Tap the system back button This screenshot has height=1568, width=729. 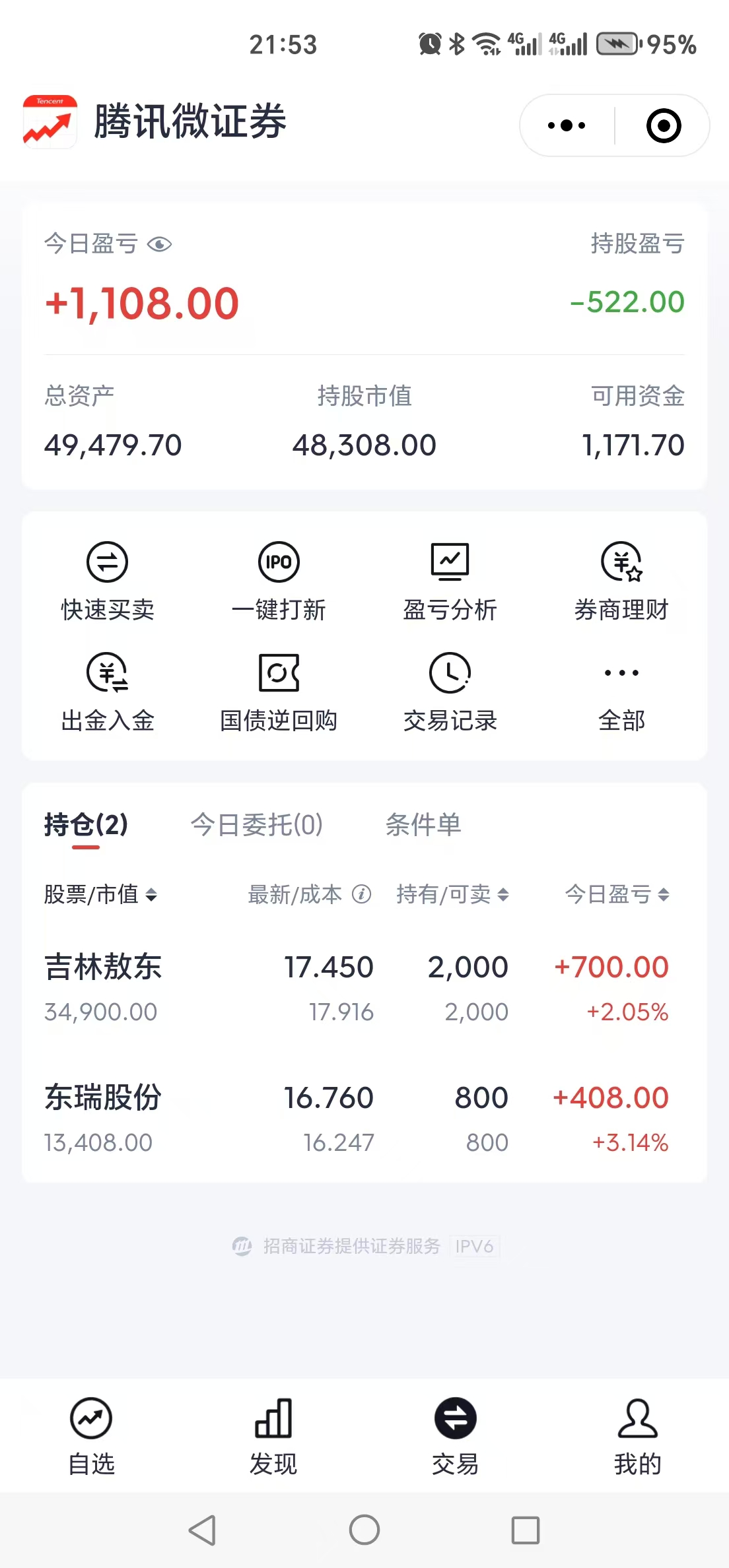point(203,1530)
